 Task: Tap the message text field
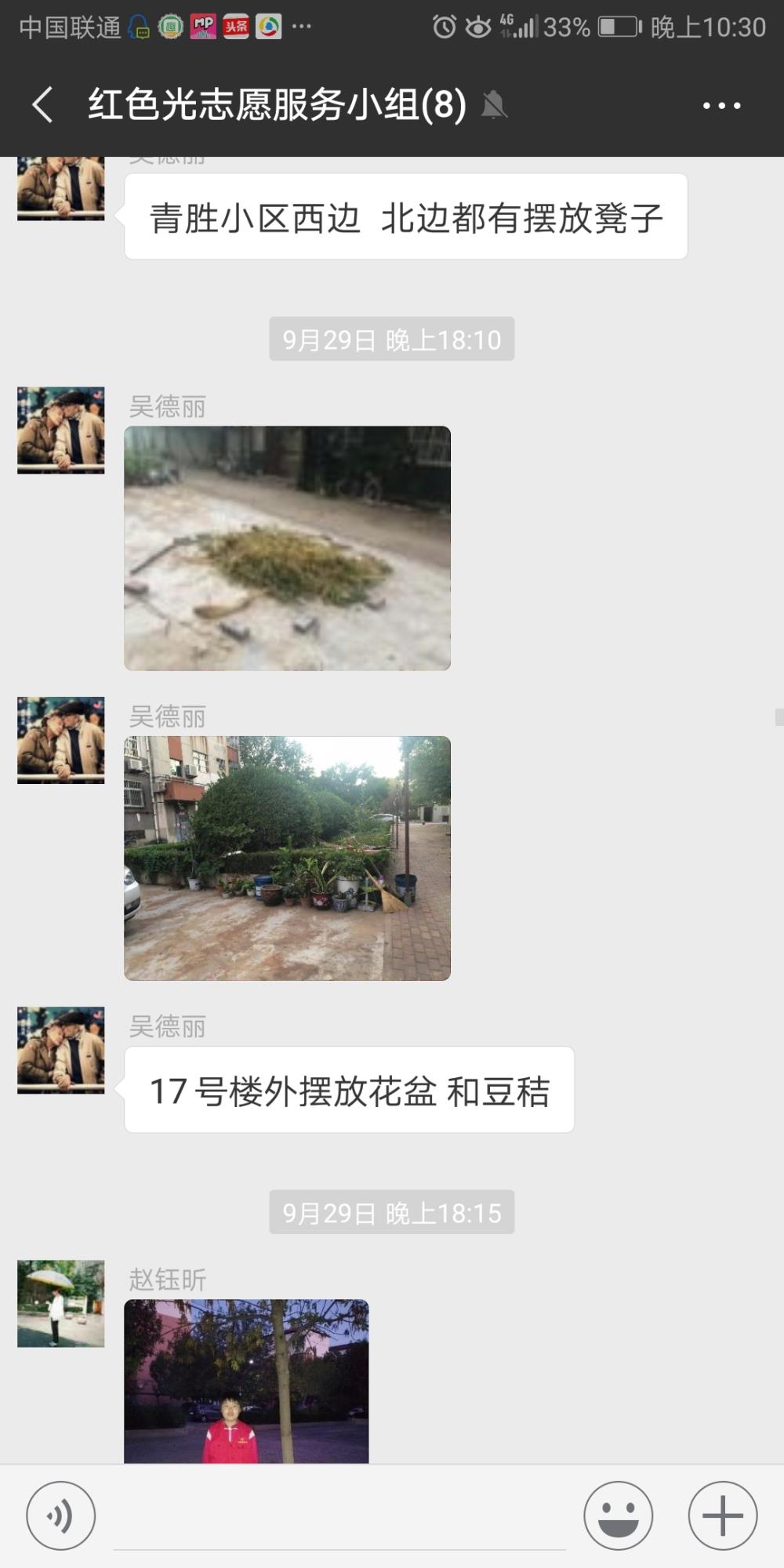(x=339, y=1517)
